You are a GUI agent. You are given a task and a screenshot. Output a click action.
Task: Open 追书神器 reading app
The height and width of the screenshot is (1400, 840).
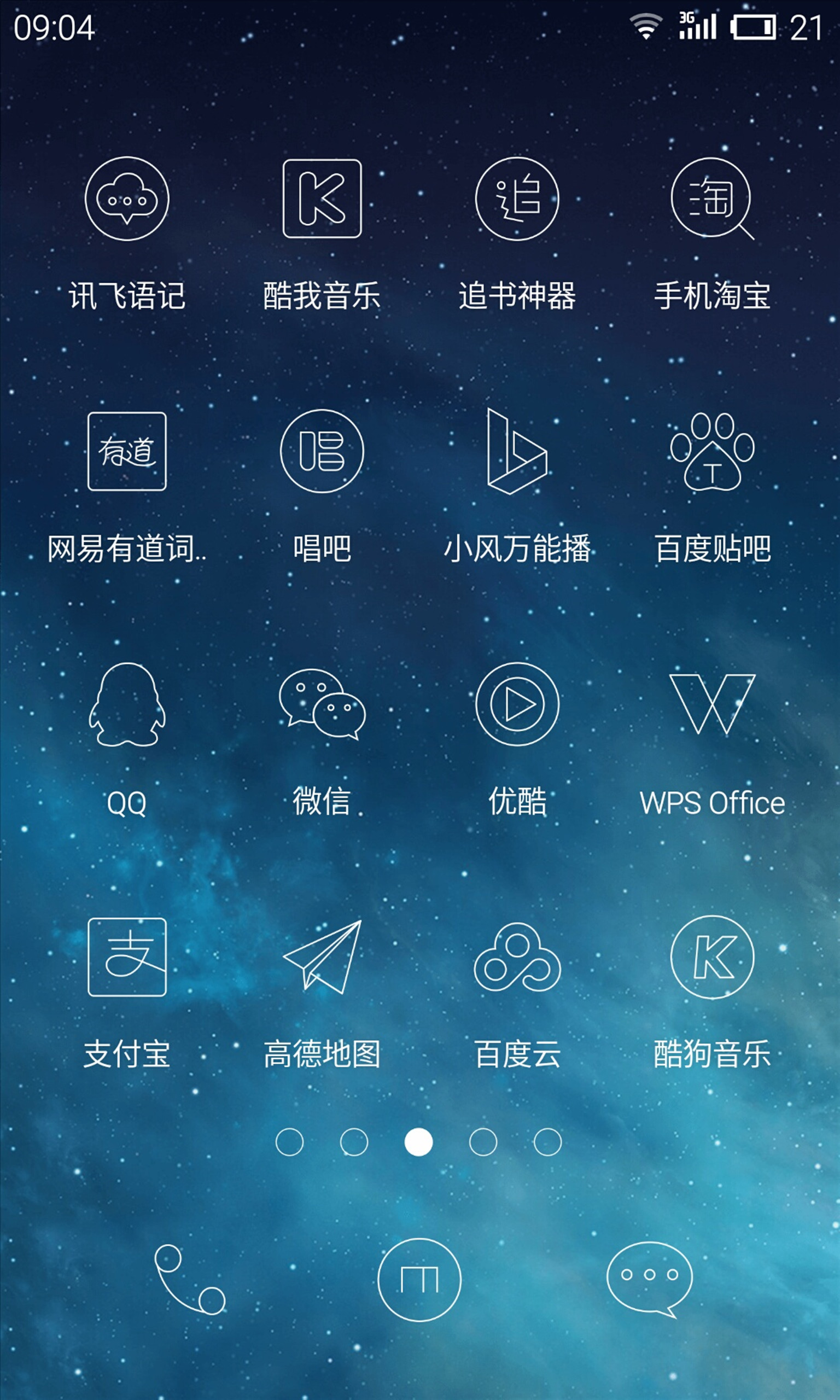point(517,199)
